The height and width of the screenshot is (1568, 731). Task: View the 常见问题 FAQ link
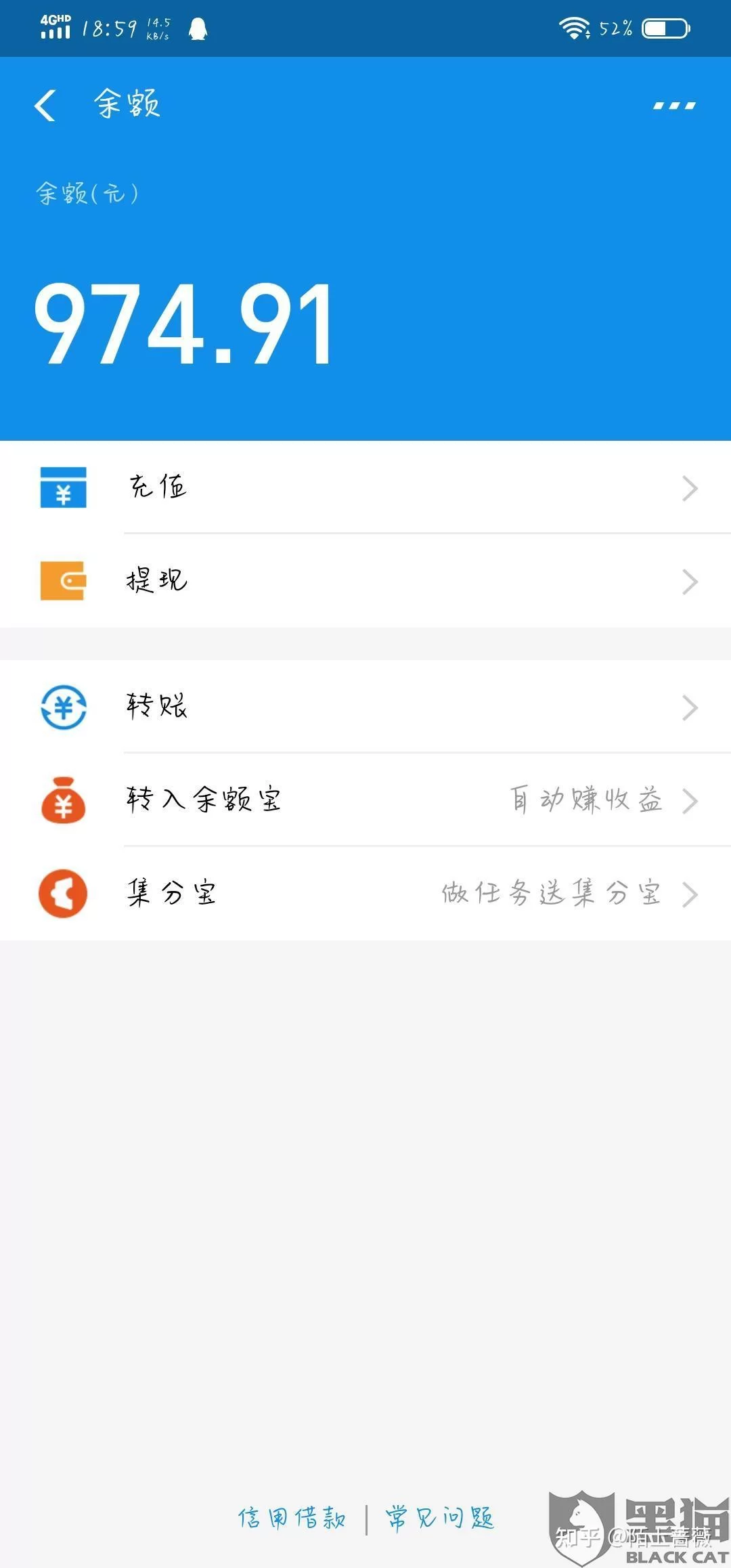[x=440, y=1518]
